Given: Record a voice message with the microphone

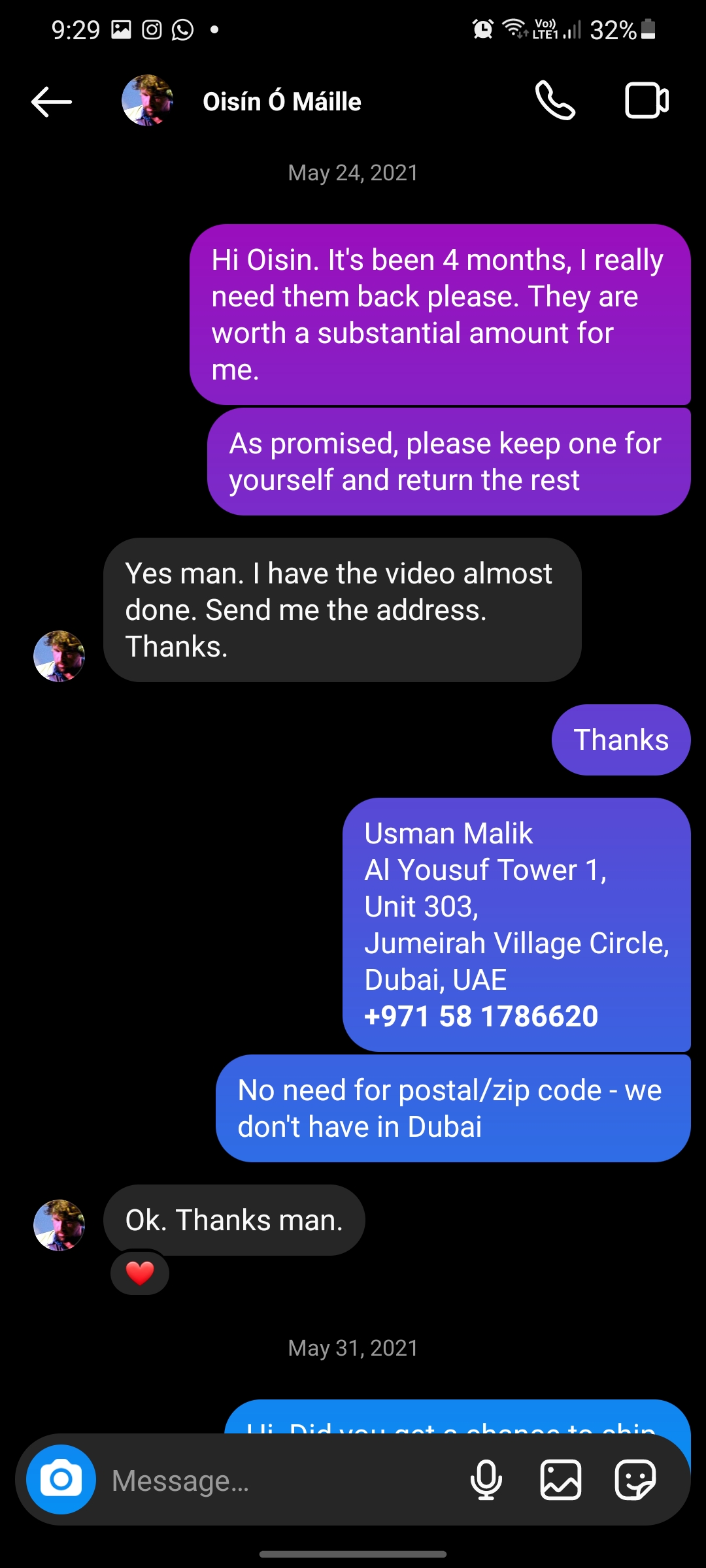Looking at the screenshot, I should pyautogui.click(x=486, y=1480).
